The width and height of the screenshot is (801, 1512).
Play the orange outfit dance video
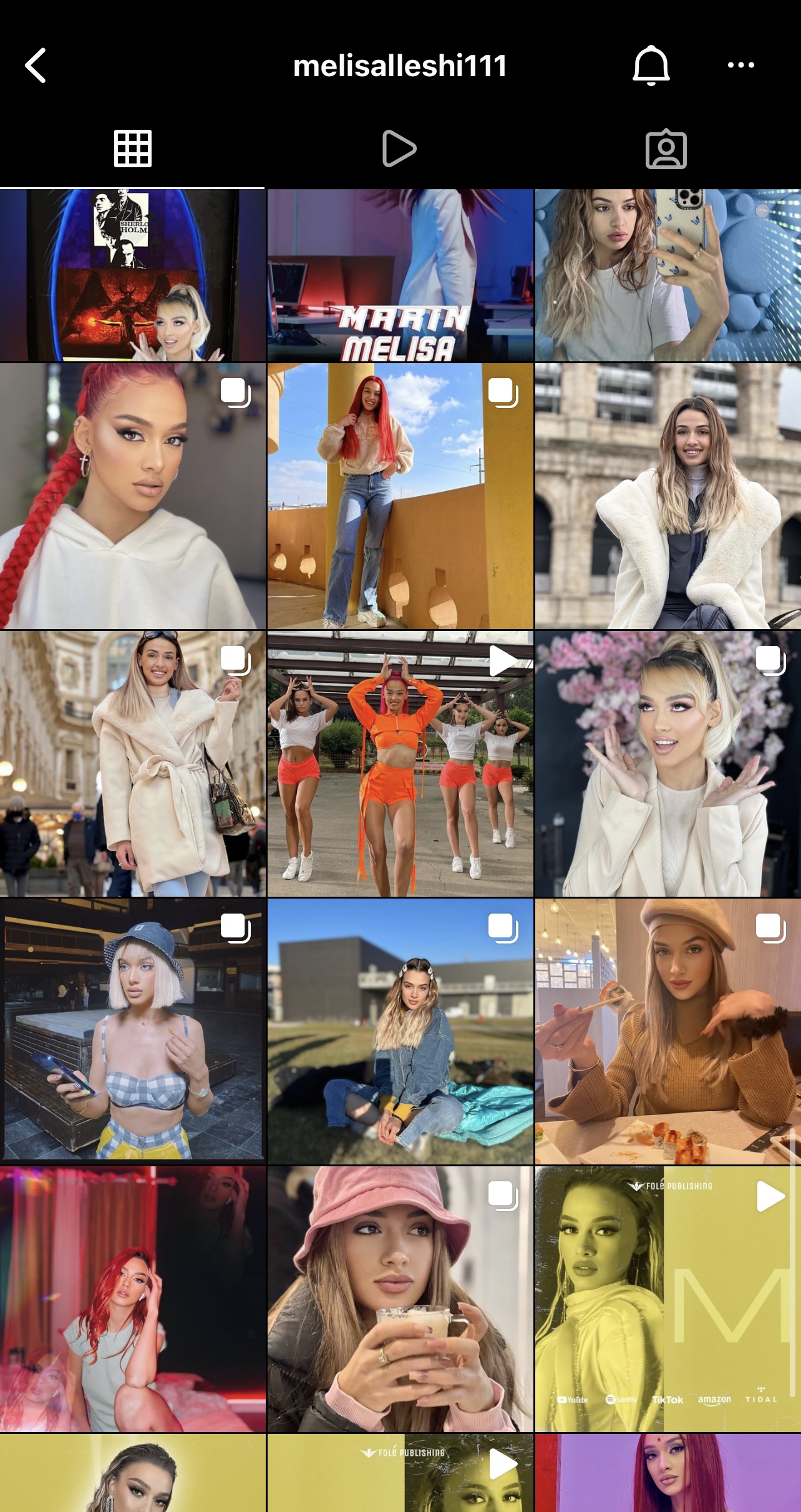pyautogui.click(x=400, y=764)
